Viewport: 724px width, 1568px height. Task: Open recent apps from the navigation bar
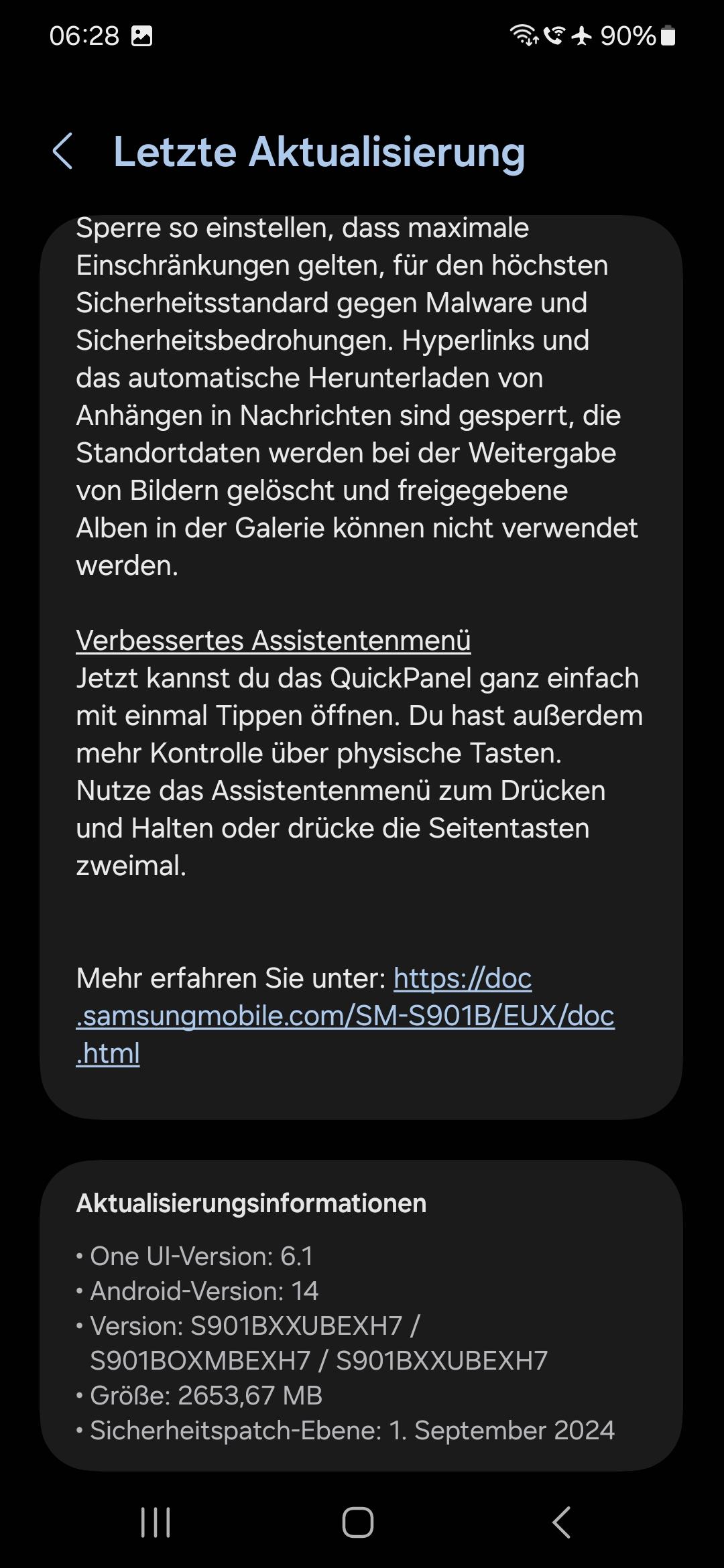tap(156, 1522)
